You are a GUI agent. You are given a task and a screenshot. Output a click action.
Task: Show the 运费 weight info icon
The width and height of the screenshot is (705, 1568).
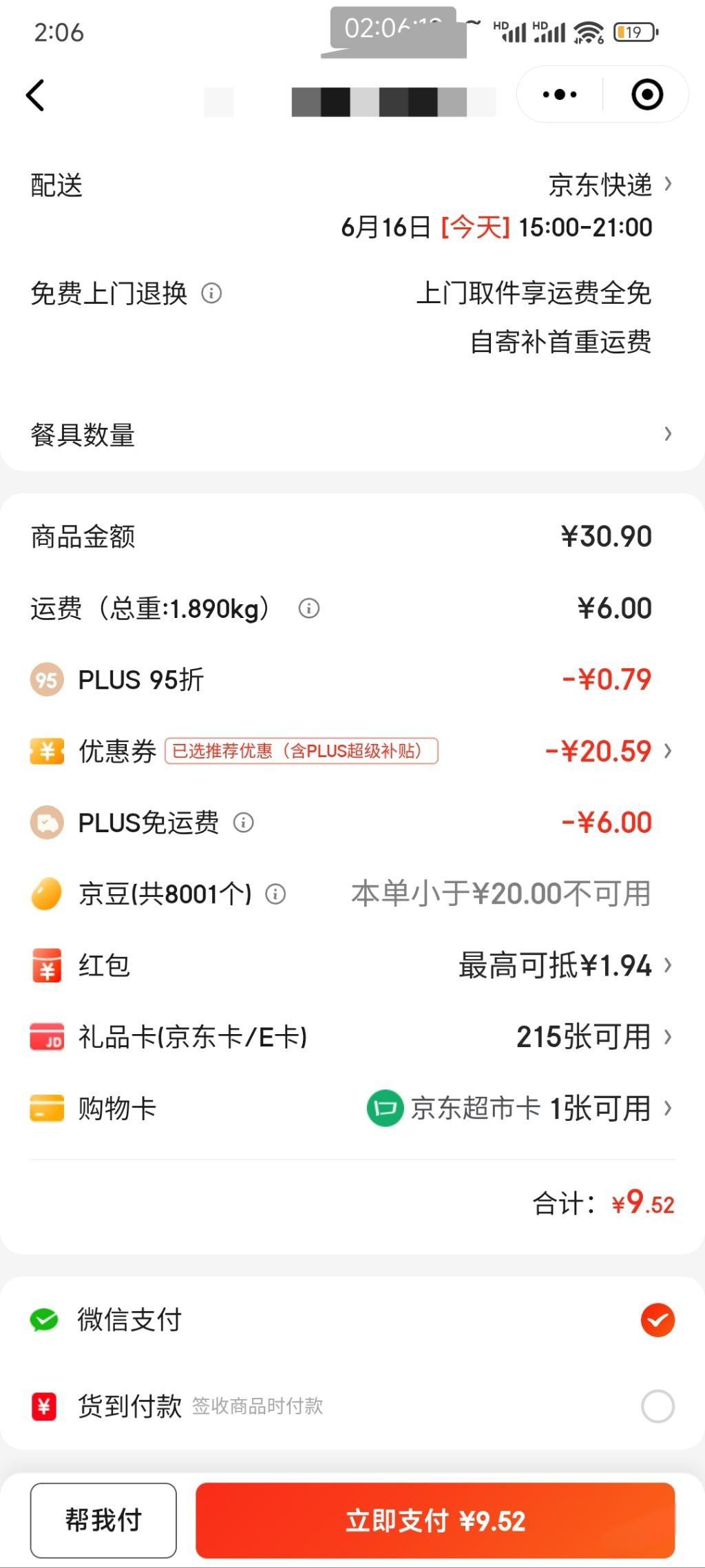tap(309, 608)
